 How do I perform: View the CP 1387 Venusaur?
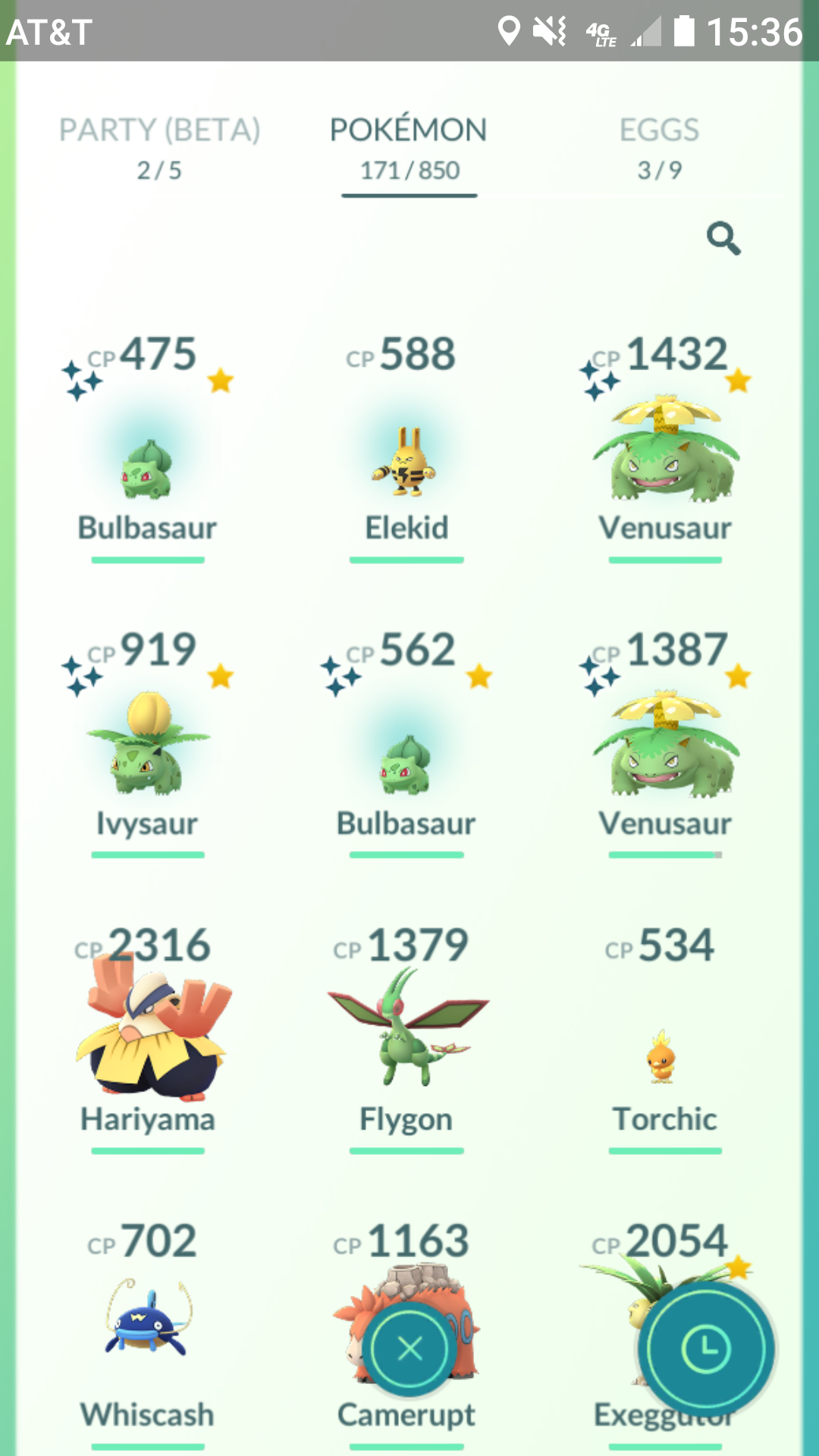(665, 744)
